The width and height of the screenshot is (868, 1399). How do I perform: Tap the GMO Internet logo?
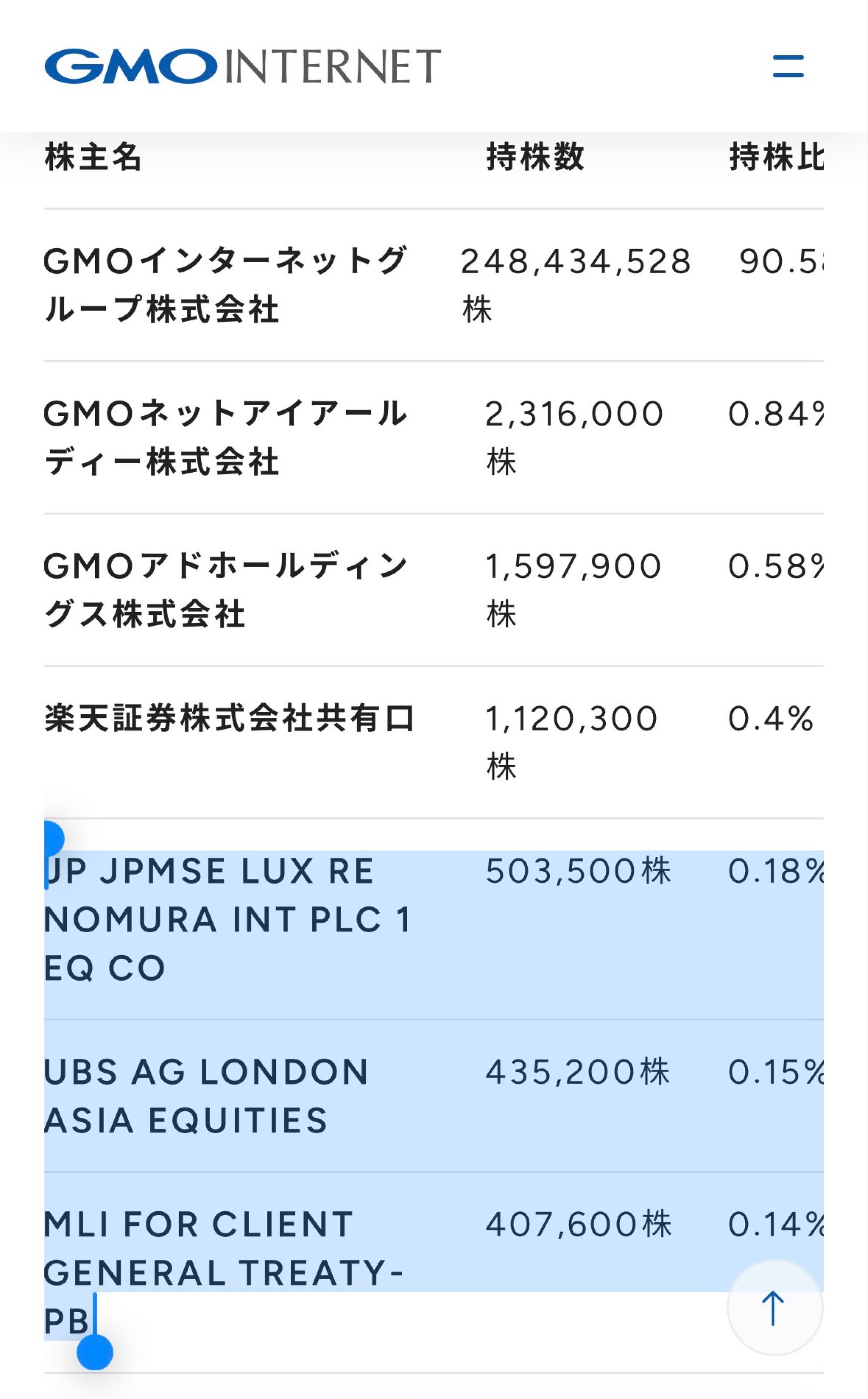pos(242,66)
